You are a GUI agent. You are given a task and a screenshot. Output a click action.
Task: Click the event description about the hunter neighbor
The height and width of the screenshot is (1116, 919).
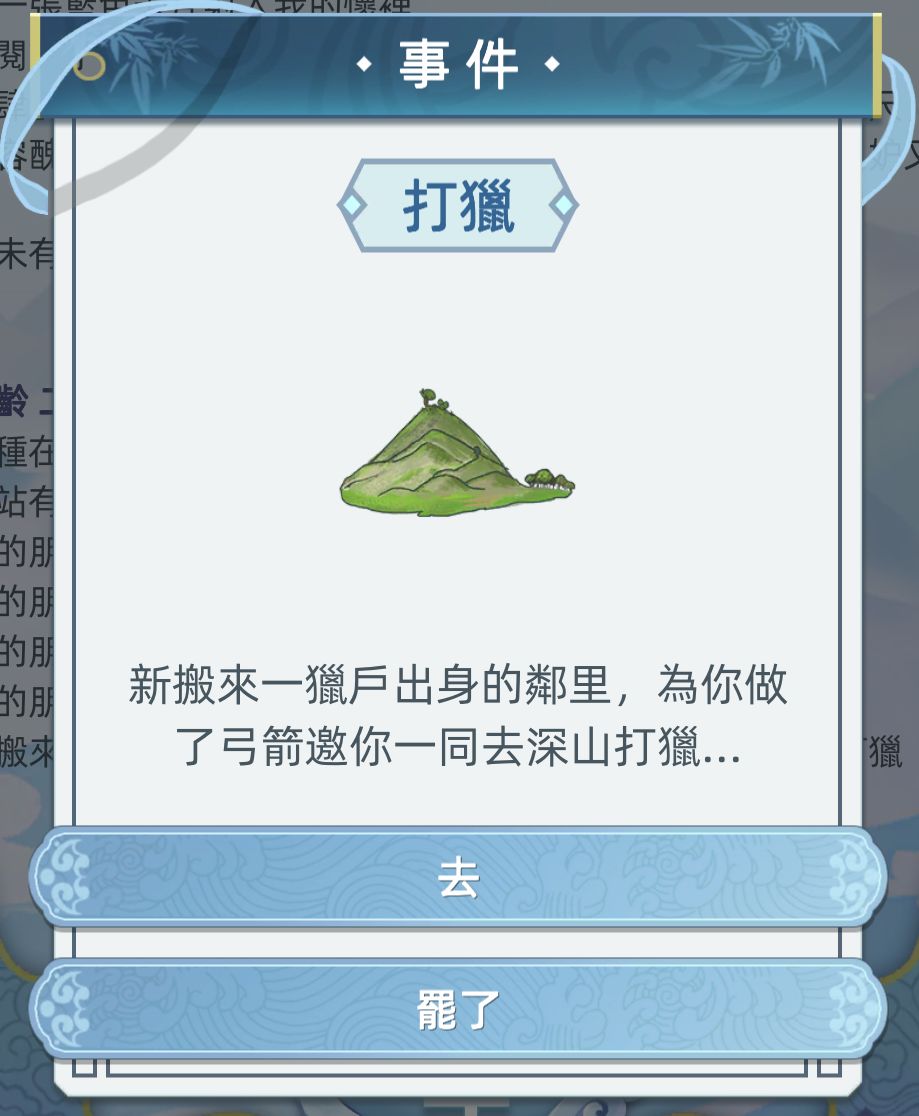pos(457,715)
